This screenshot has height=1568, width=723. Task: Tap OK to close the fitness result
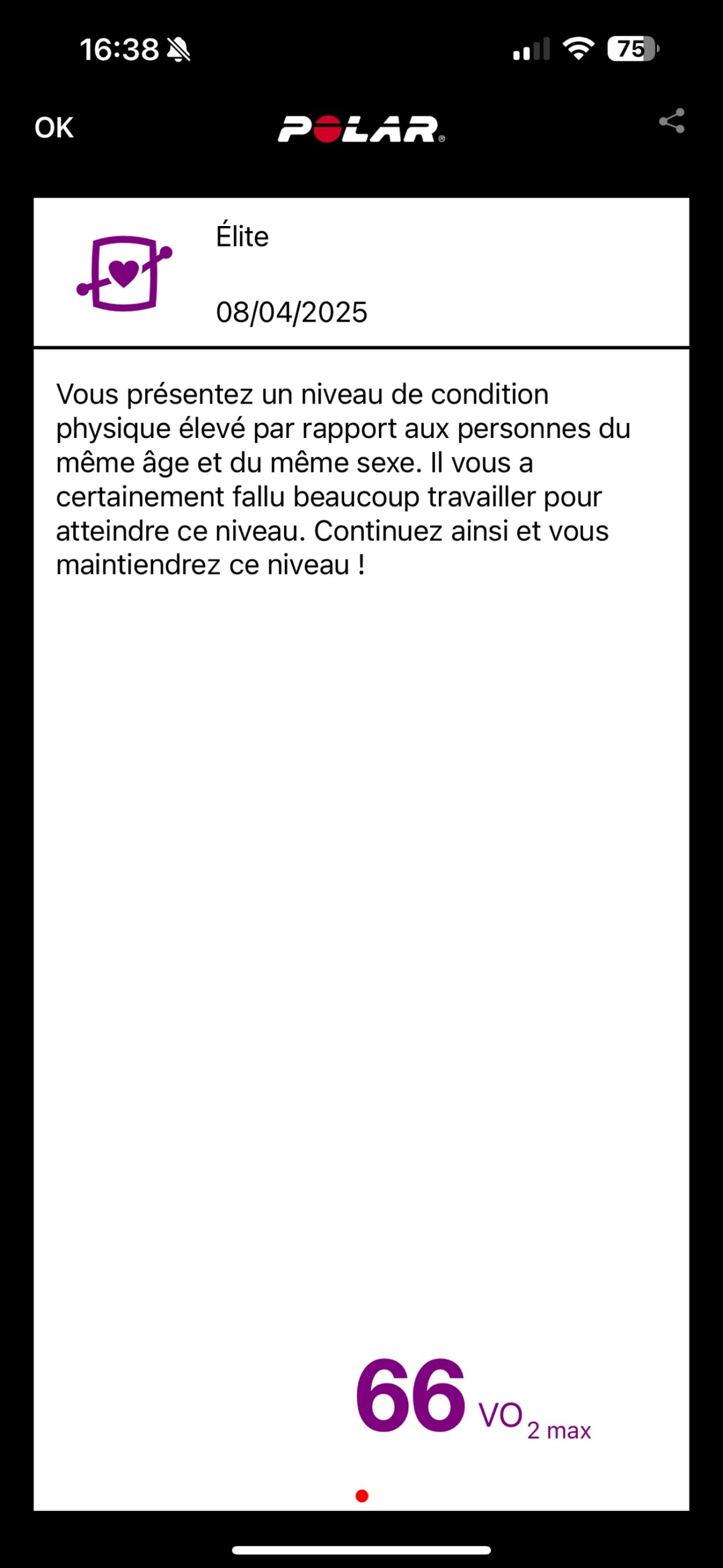[54, 127]
